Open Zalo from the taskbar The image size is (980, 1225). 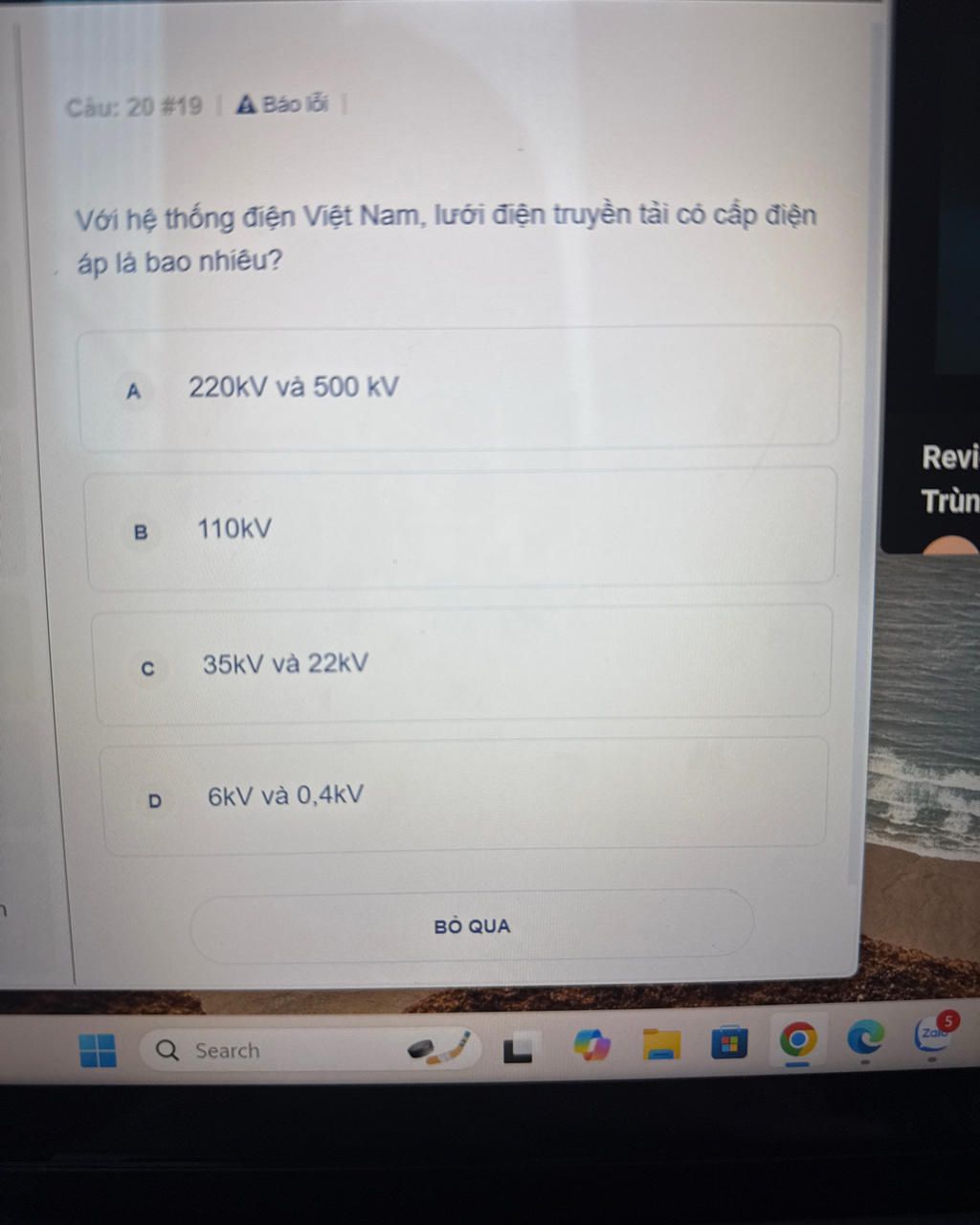(x=932, y=1034)
